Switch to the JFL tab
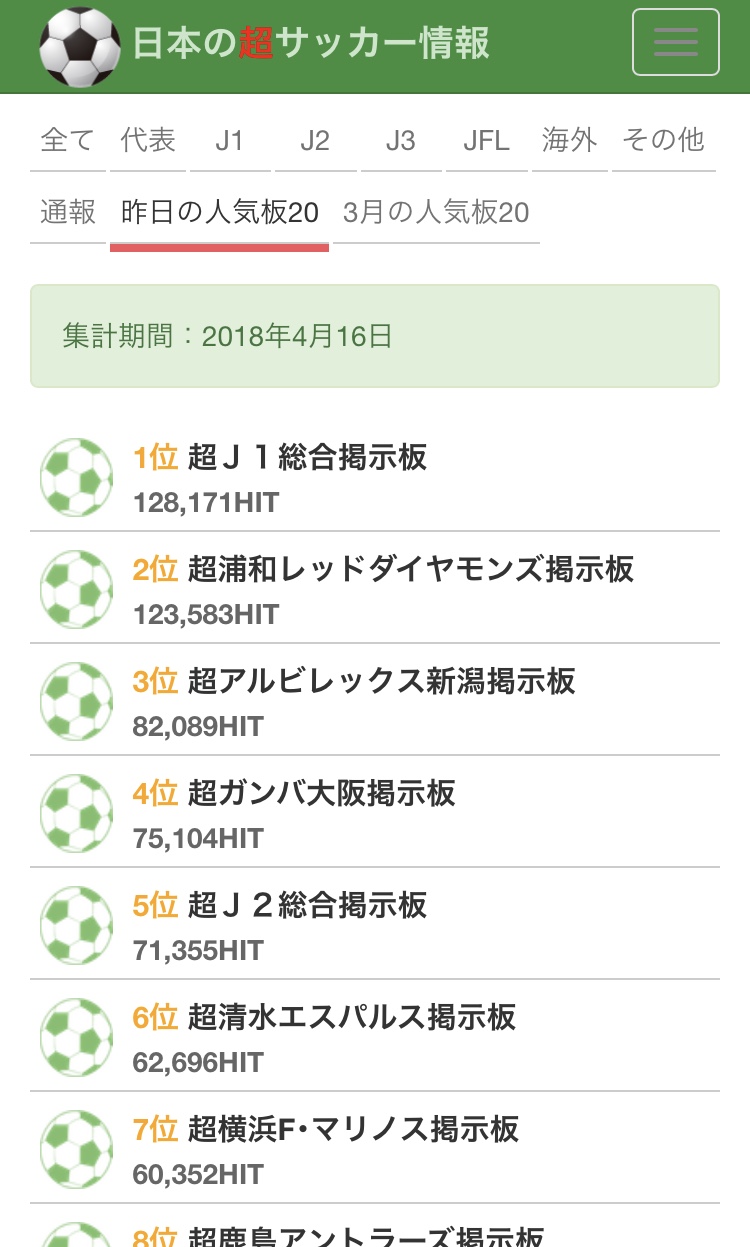 coord(487,141)
